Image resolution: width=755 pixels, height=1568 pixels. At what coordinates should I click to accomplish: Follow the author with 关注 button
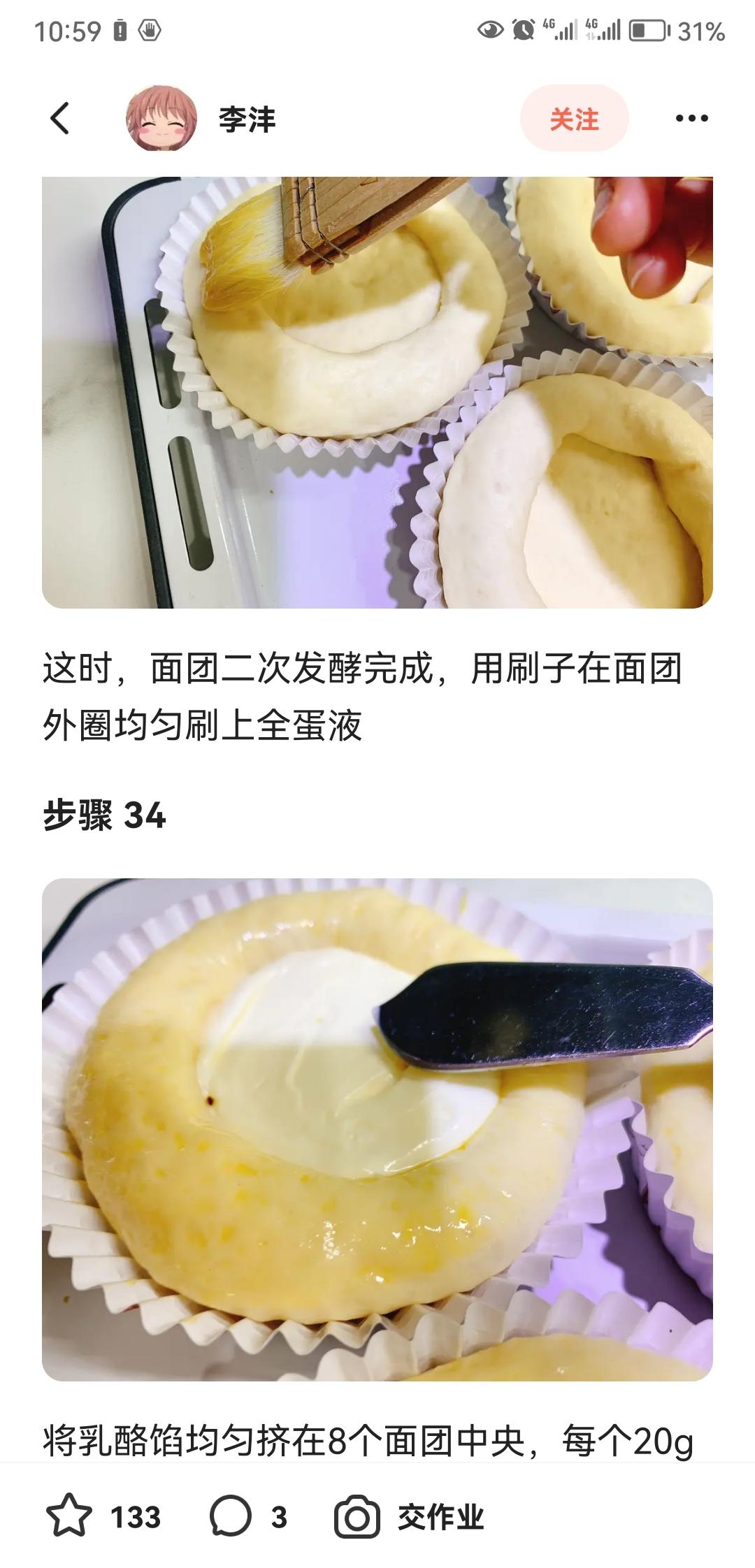[x=574, y=119]
